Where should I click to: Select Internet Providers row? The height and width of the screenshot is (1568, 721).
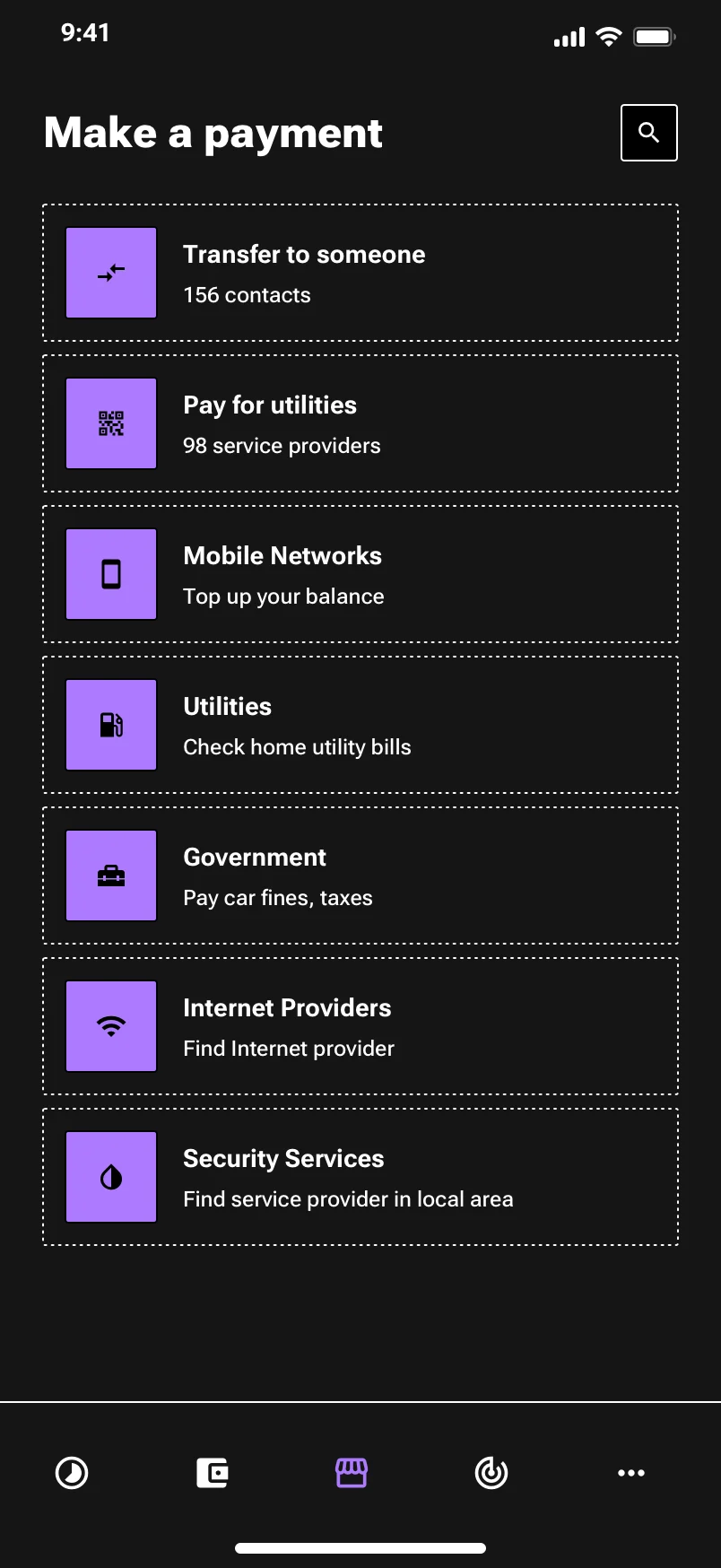[359, 1026]
